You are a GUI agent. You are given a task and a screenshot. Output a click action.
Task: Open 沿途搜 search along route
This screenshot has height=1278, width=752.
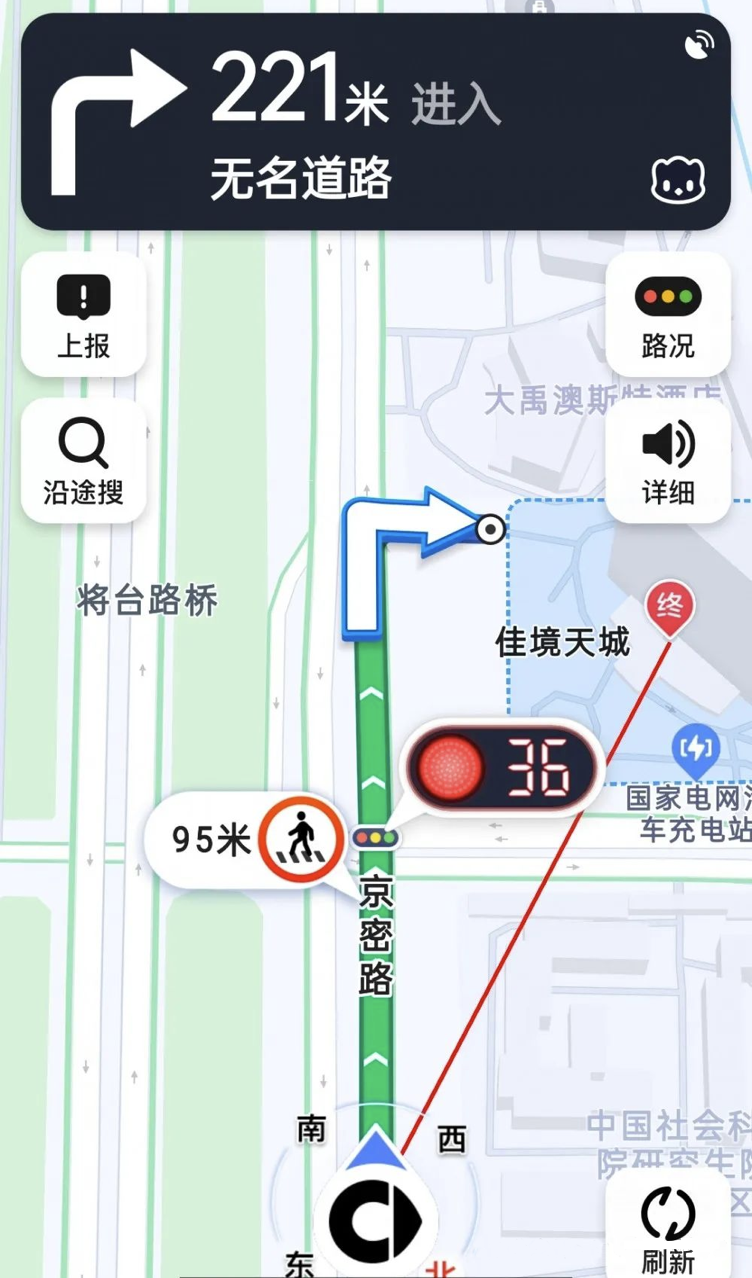pyautogui.click(x=84, y=460)
